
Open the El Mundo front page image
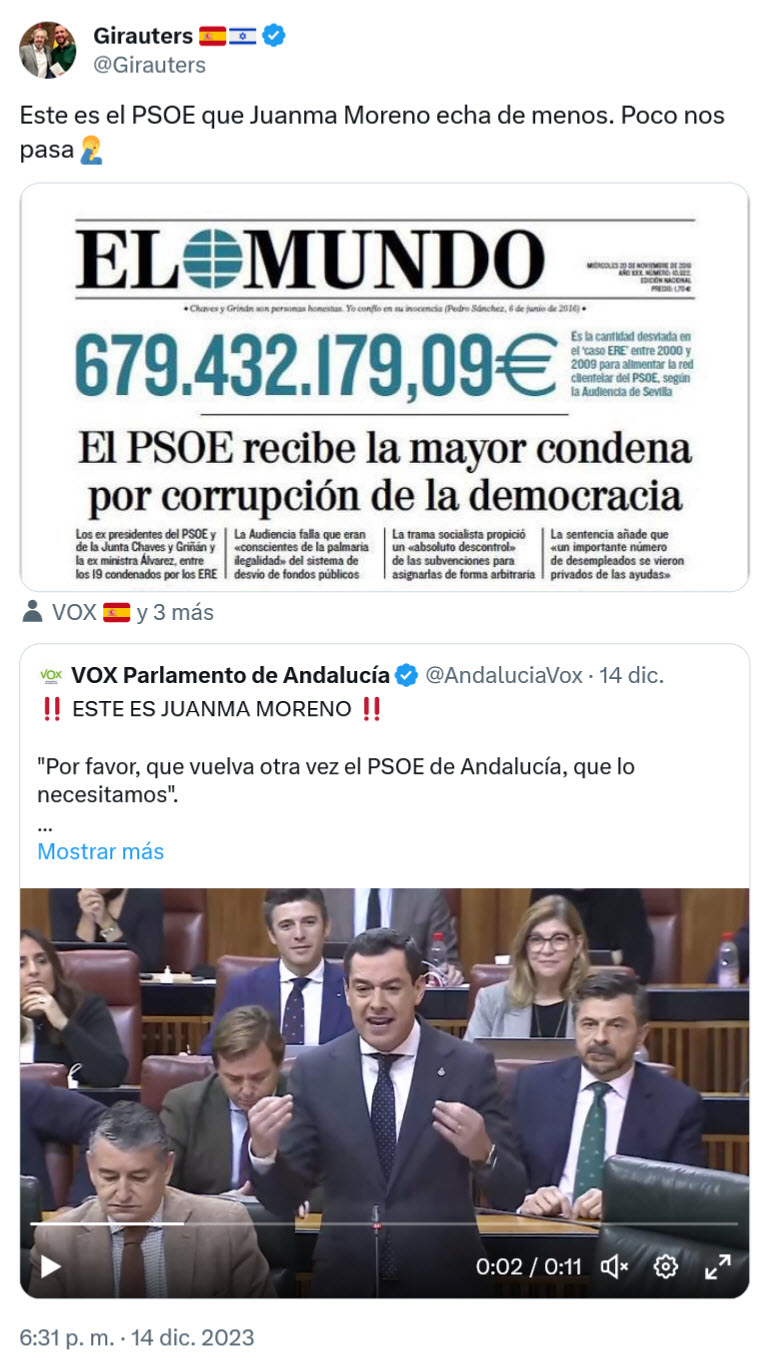pos(384,387)
